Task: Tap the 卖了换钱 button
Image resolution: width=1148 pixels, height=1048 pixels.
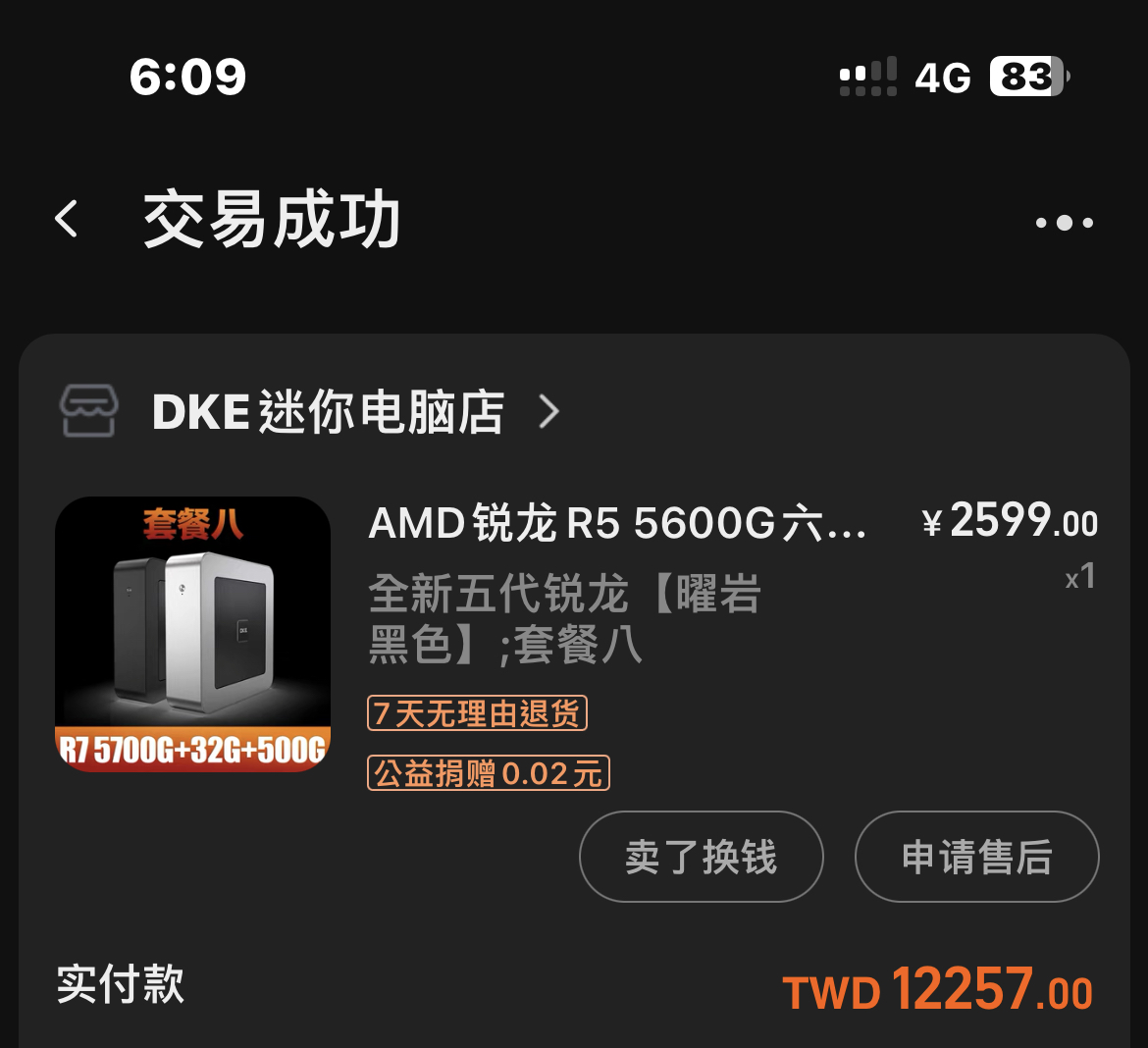Action: [701, 857]
